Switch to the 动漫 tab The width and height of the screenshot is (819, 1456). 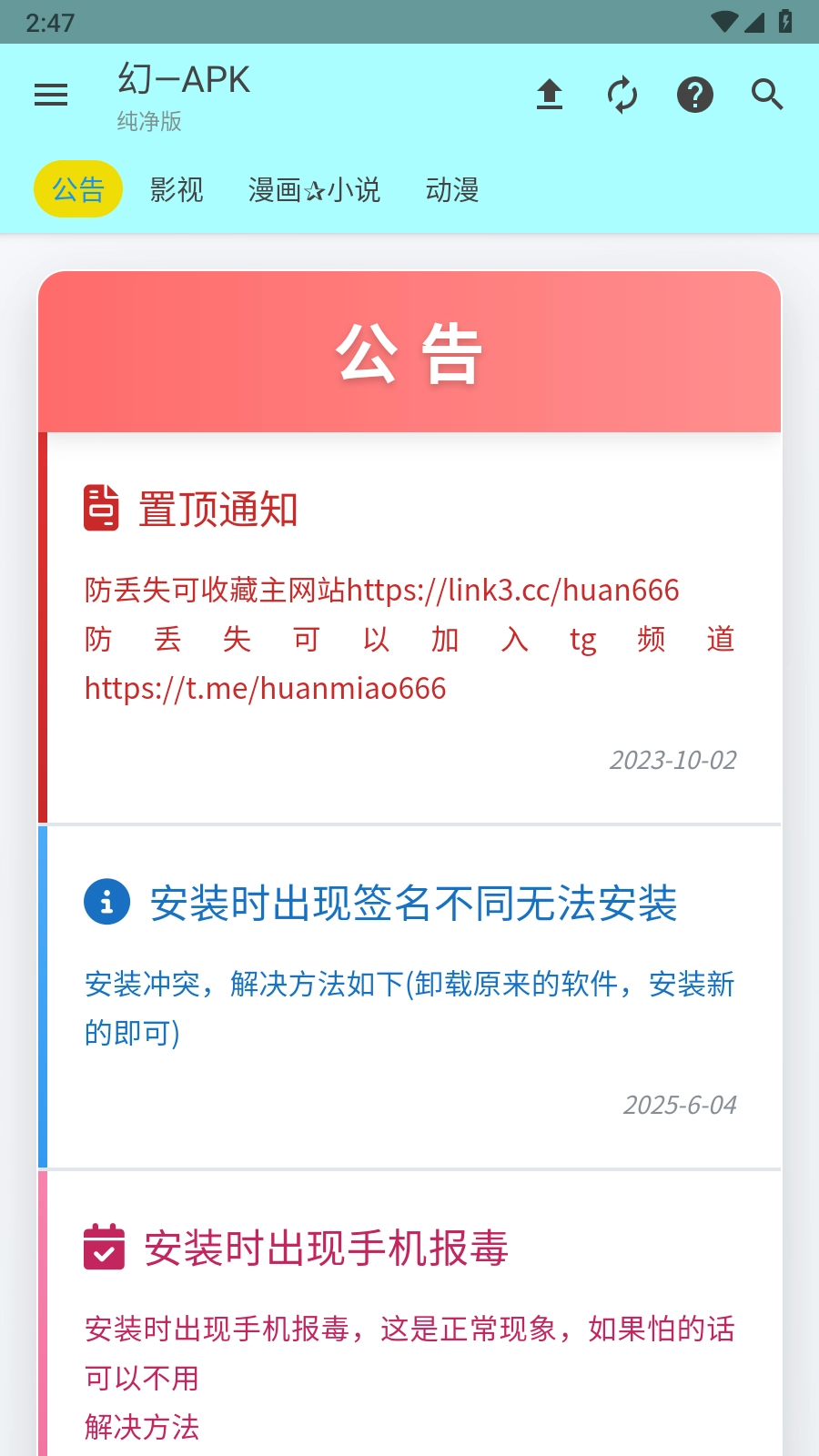452,189
